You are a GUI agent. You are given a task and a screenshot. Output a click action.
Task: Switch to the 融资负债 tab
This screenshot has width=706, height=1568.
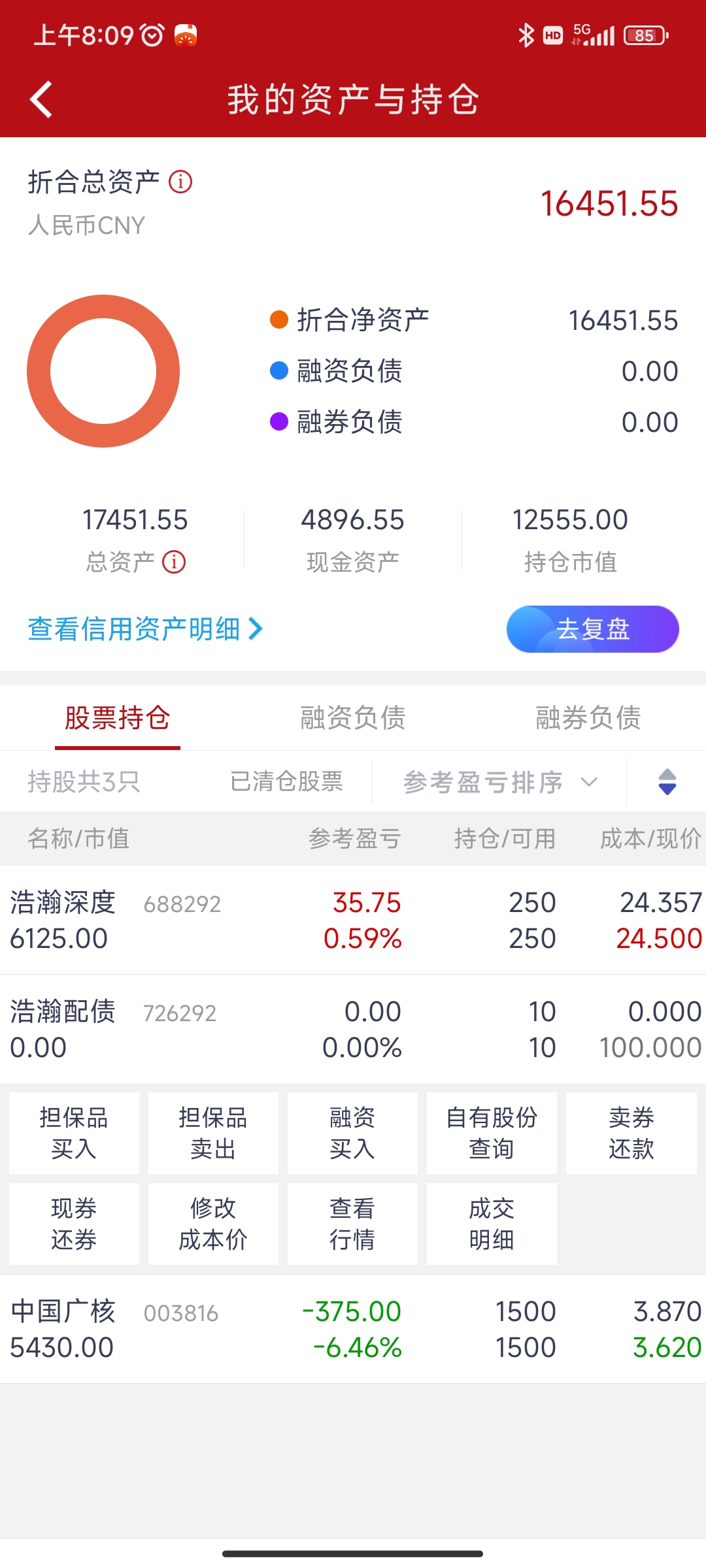[x=352, y=717]
